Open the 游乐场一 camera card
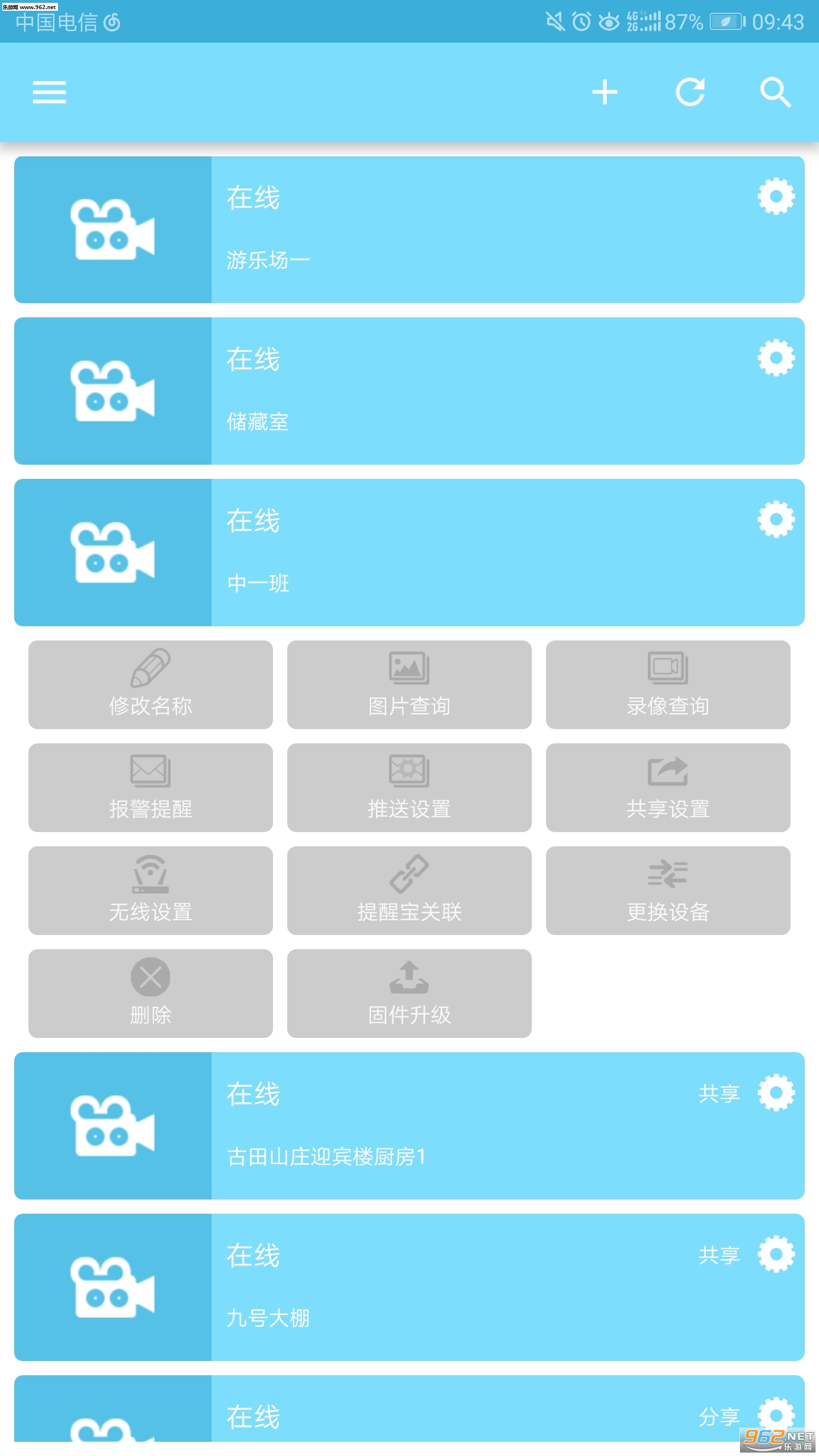 click(409, 230)
